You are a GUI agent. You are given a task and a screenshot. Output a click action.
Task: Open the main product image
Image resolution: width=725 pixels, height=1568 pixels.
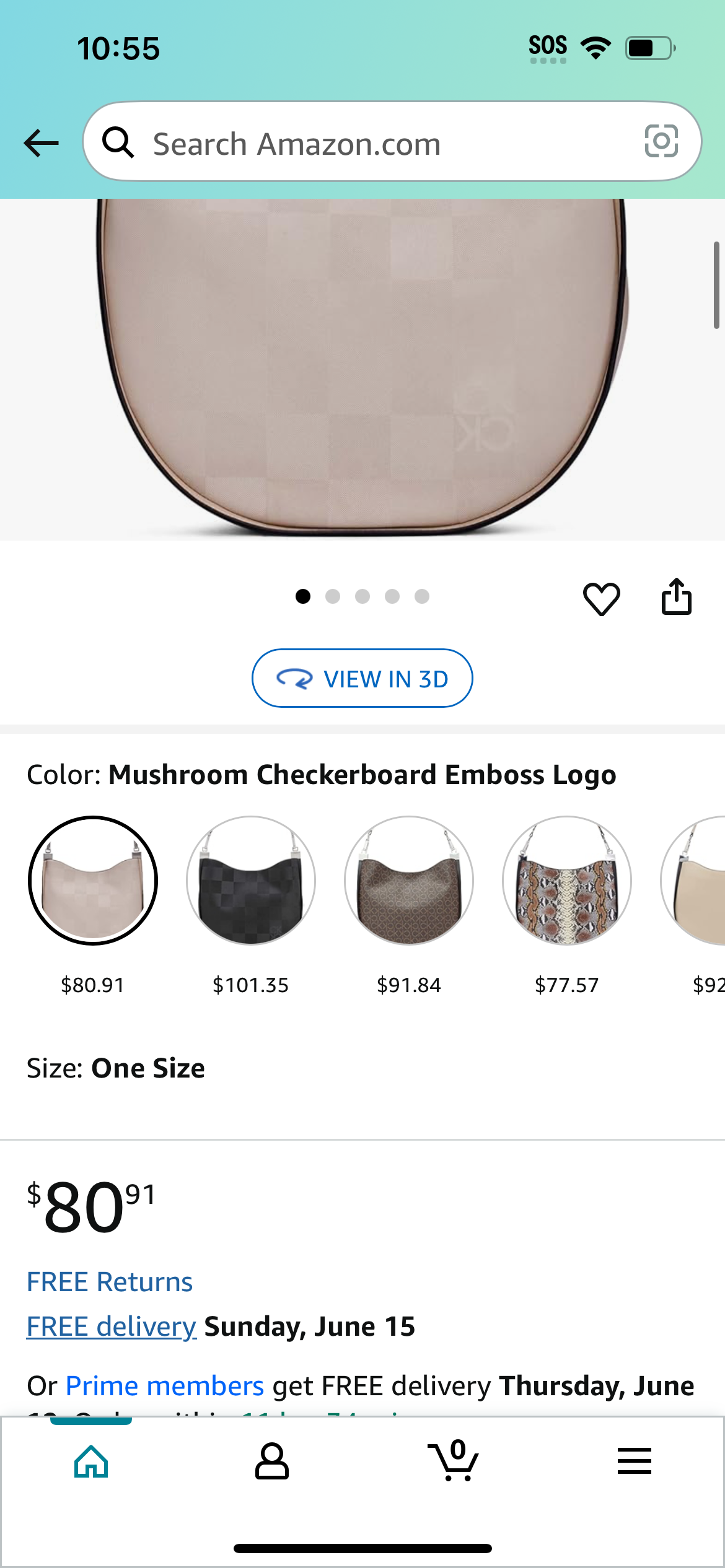coord(362,369)
